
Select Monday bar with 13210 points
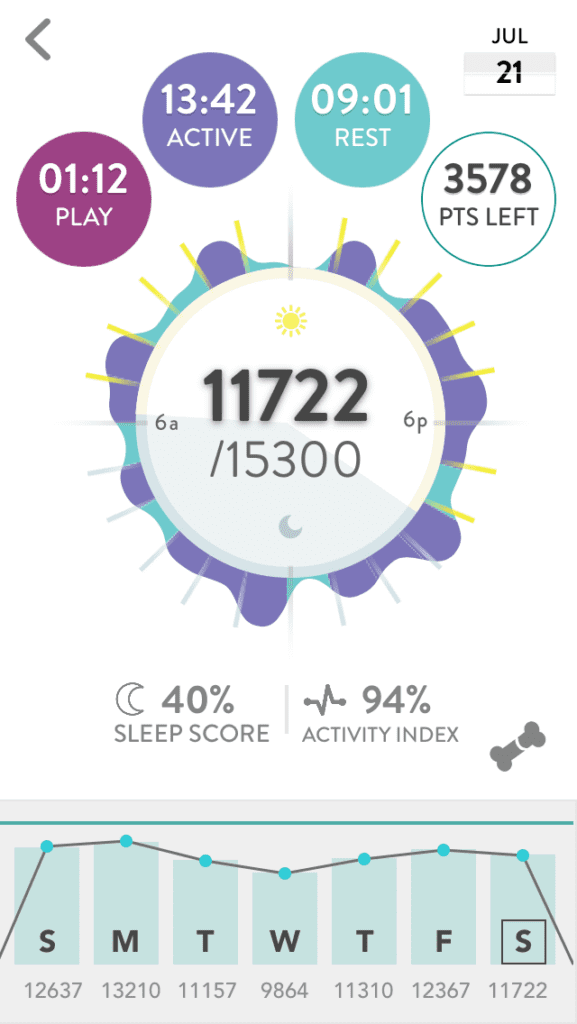click(x=126, y=904)
